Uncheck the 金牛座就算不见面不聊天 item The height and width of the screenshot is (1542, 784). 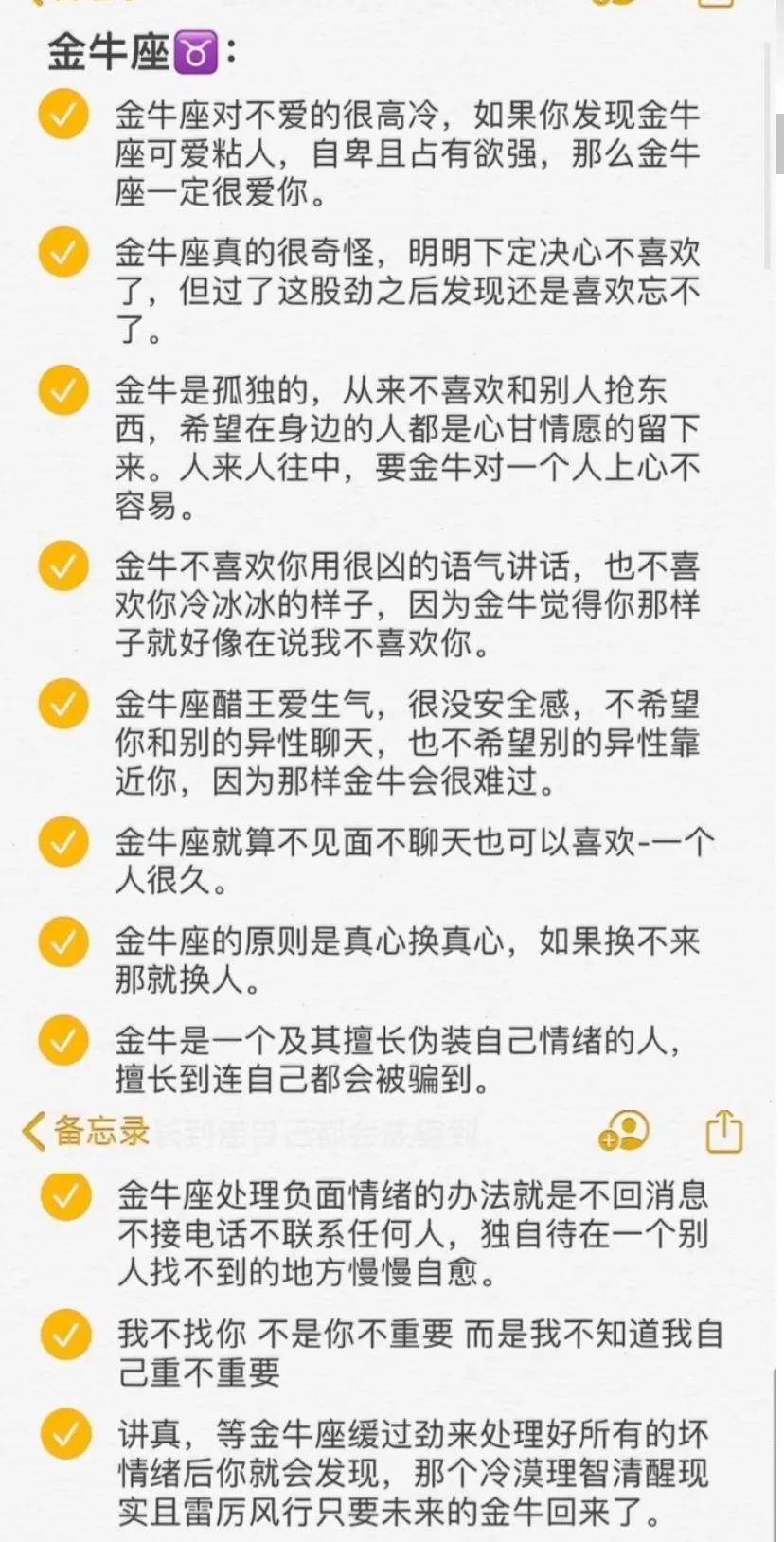pos(62,842)
